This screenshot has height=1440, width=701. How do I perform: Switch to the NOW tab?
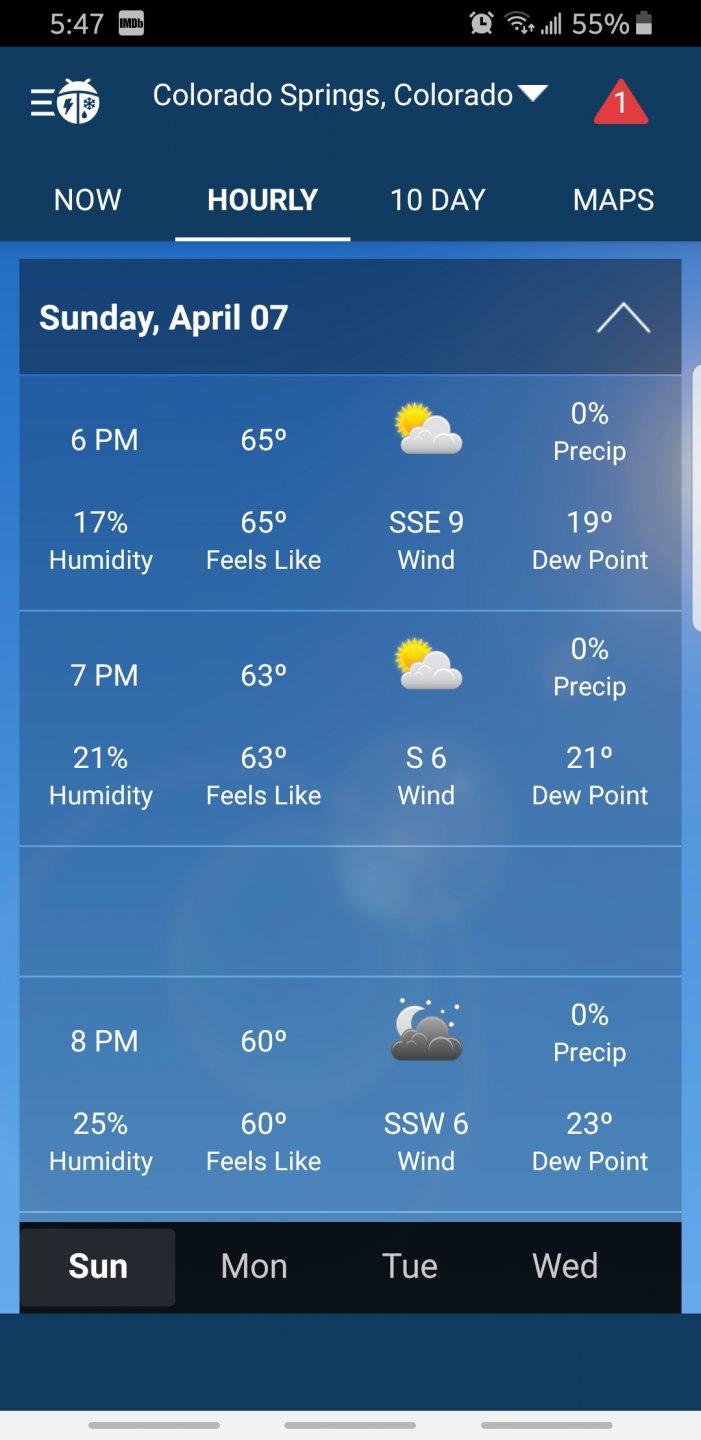(x=88, y=200)
